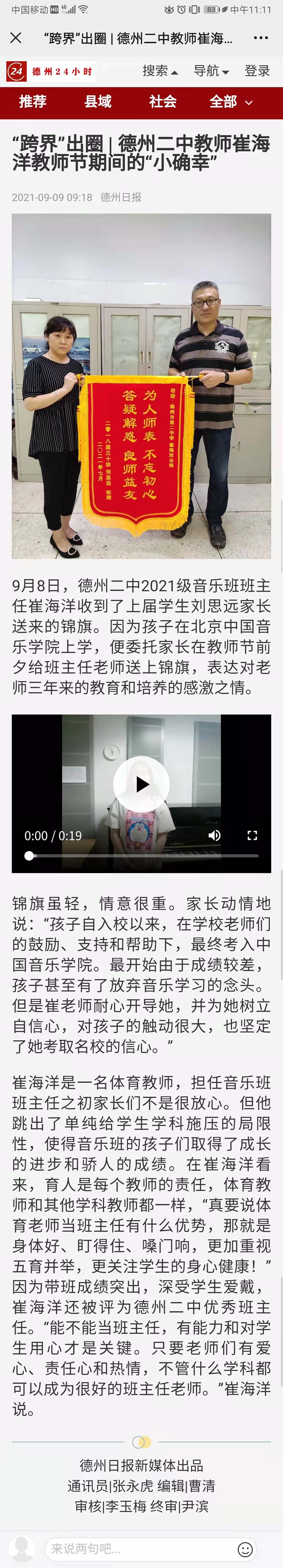Enter fullscreen video mode

[x=252, y=835]
